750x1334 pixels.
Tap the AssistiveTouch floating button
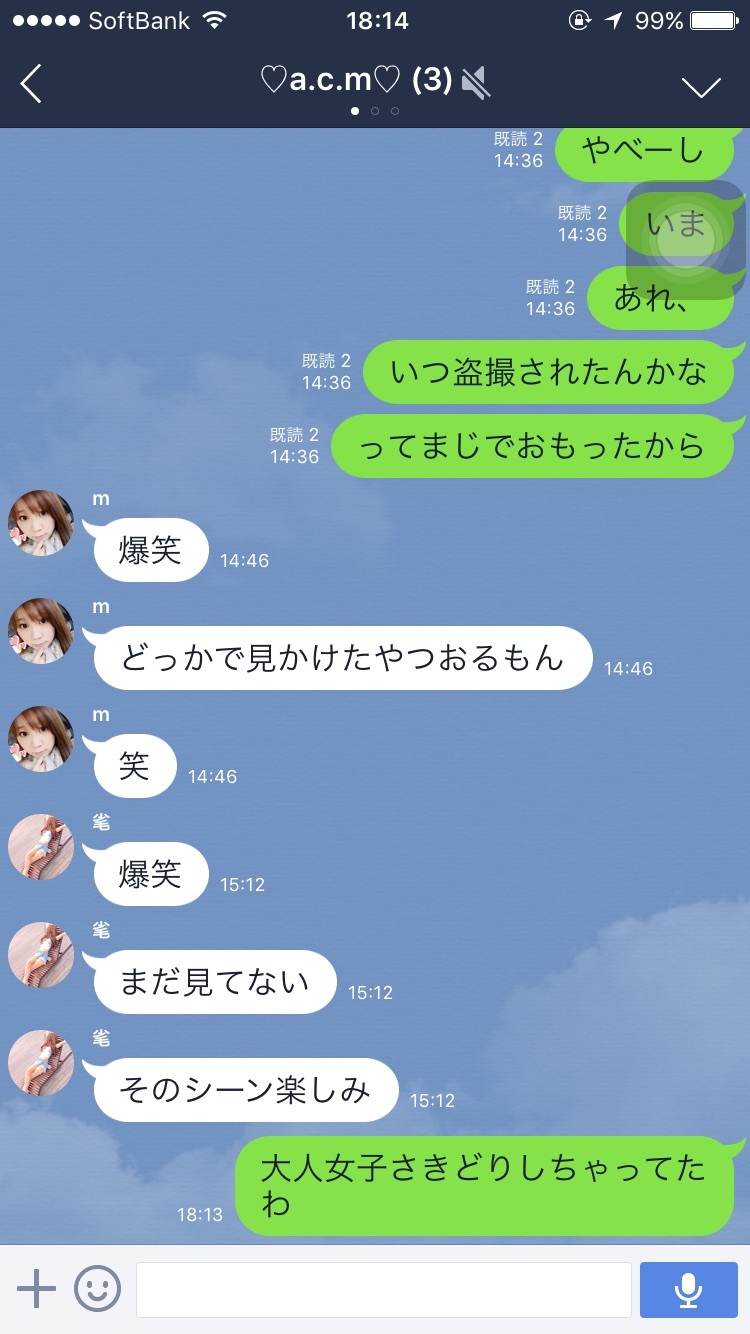[685, 240]
